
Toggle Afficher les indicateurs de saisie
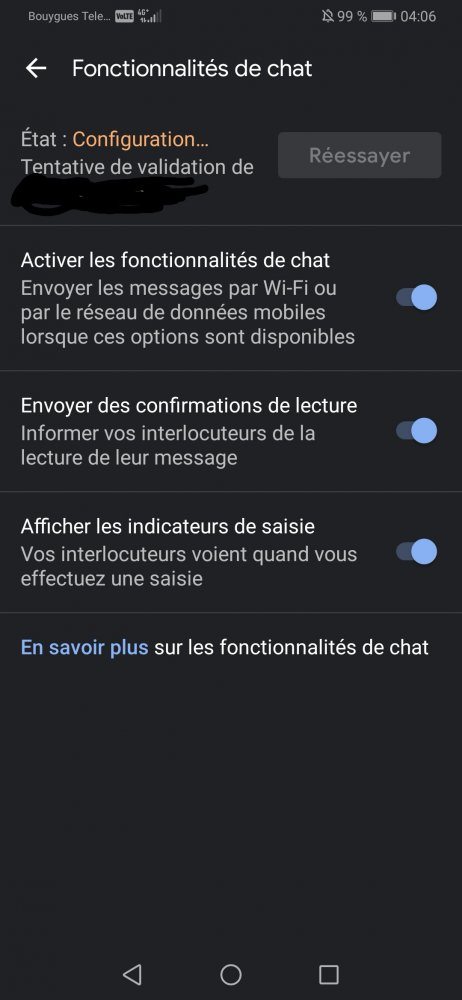coord(417,552)
